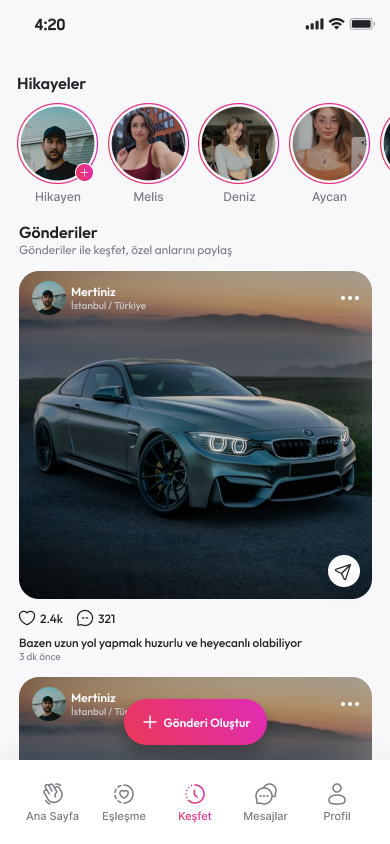Open the overflow menu on the car post
The height and width of the screenshot is (844, 390).
point(350,298)
